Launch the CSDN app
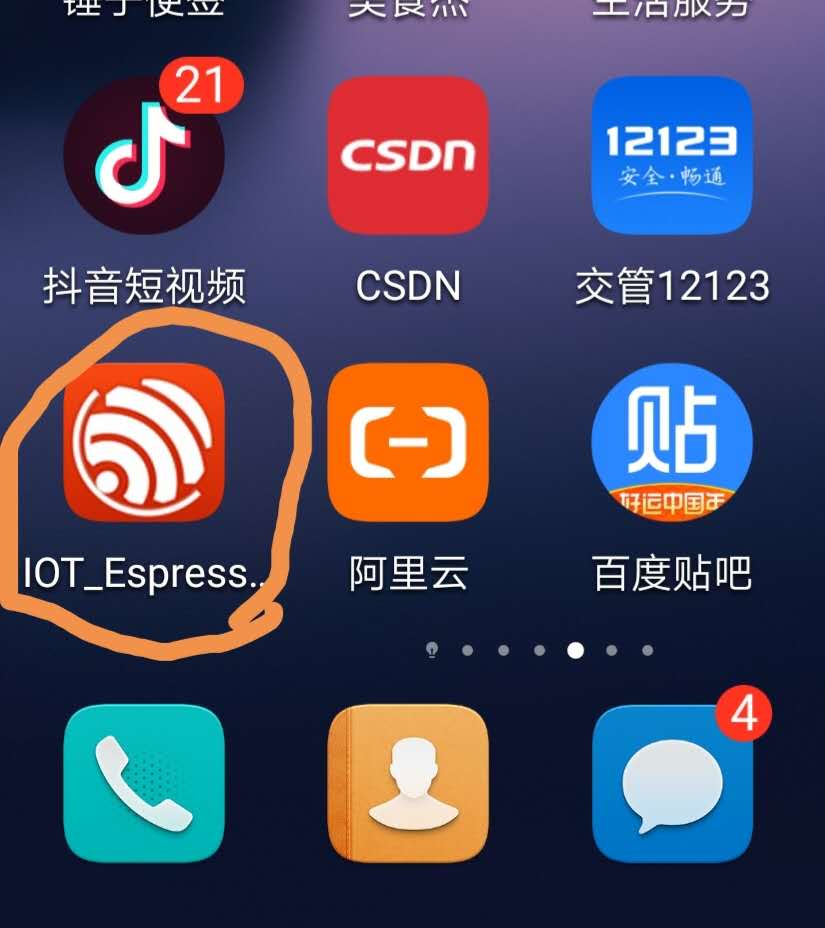This screenshot has width=825, height=928. click(408, 155)
